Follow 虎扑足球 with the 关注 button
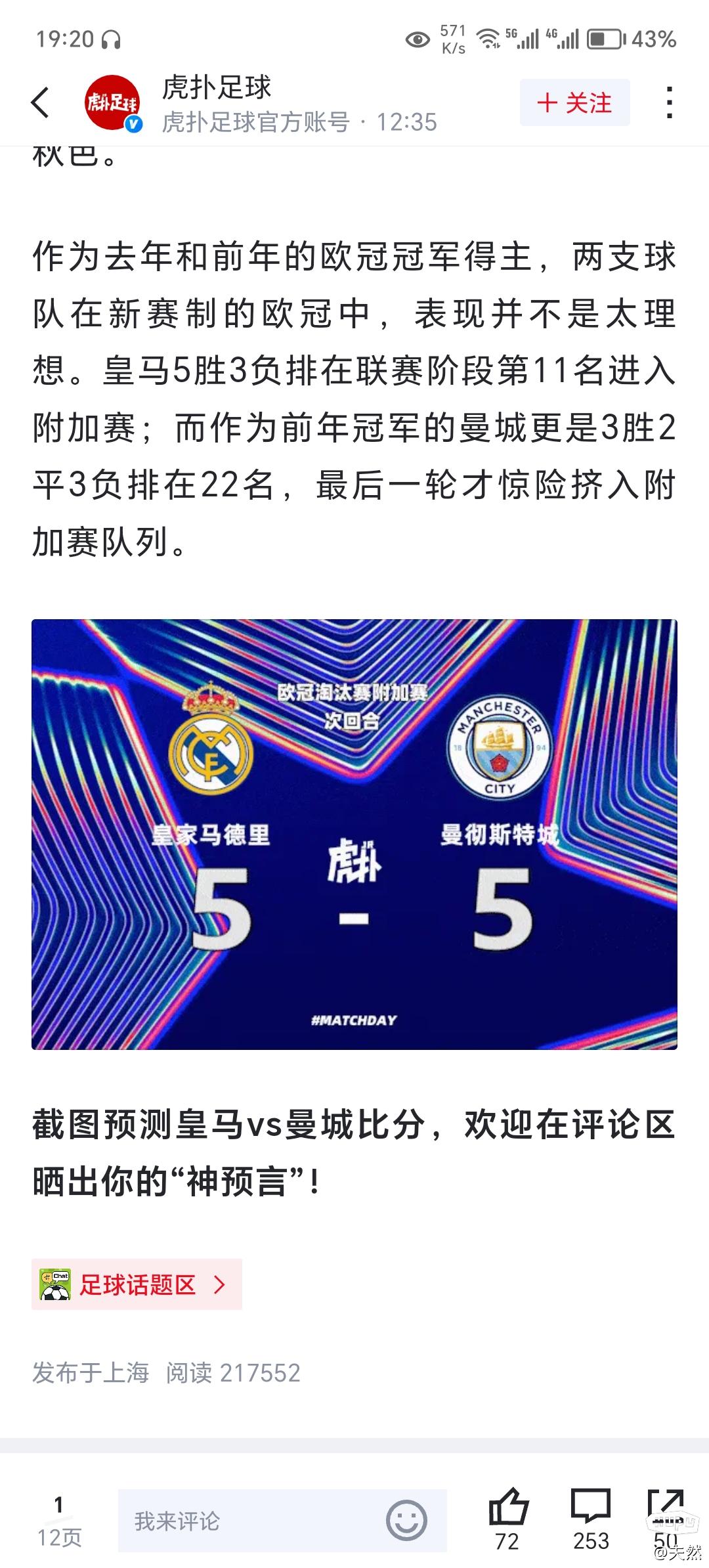This screenshot has height=1568, width=709. tap(574, 102)
